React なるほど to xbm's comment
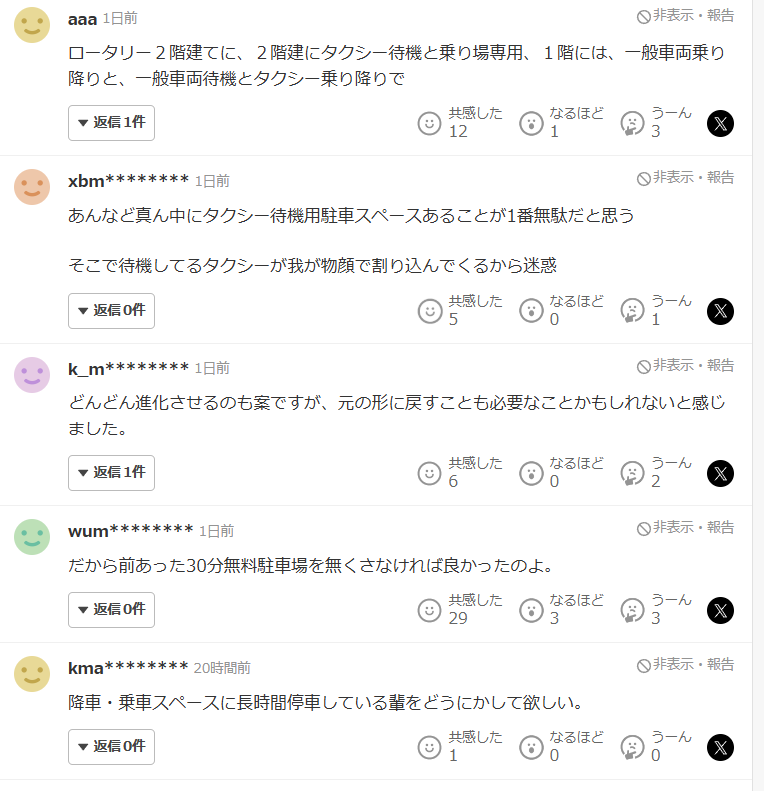This screenshot has width=764, height=791. pos(531,311)
